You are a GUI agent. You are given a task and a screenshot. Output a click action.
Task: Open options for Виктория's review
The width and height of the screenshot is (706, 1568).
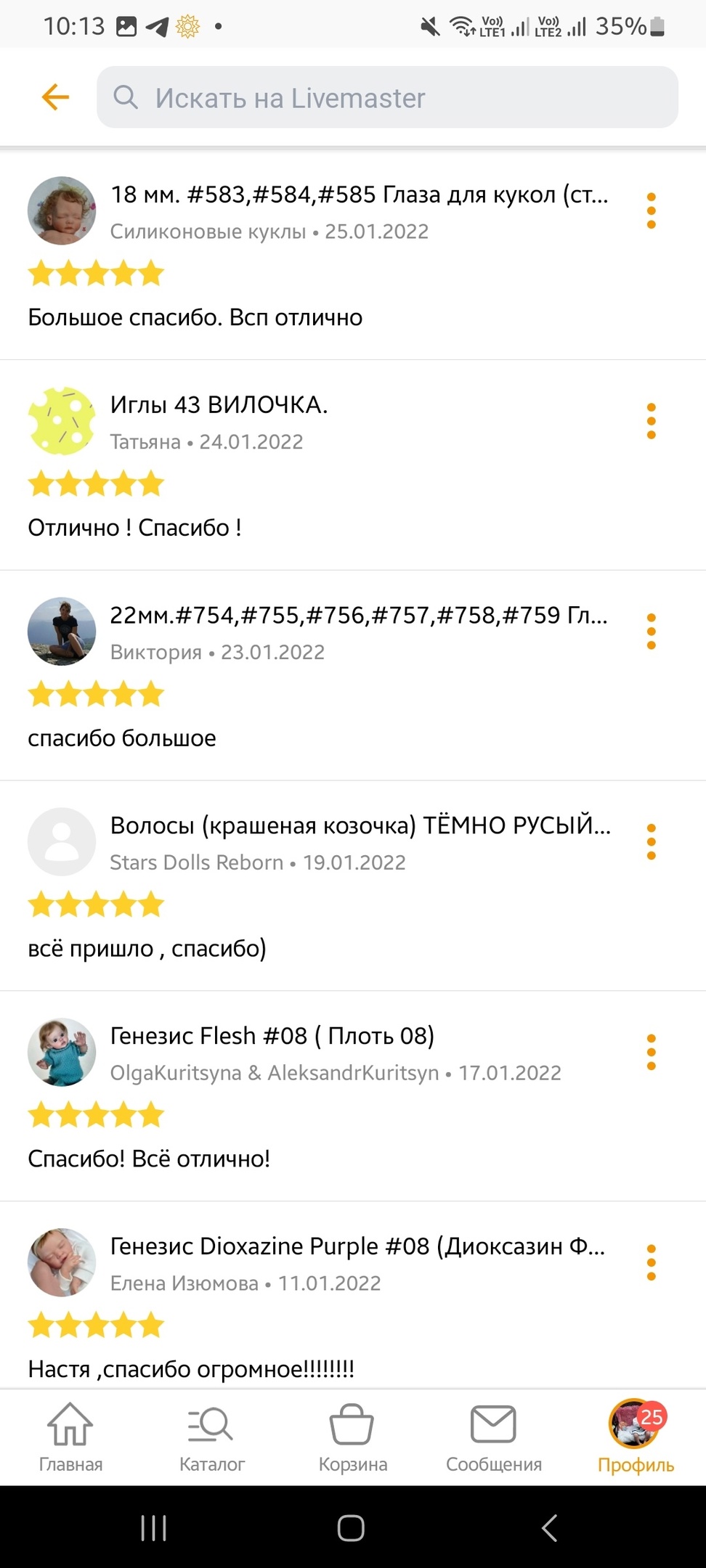pos(651,632)
